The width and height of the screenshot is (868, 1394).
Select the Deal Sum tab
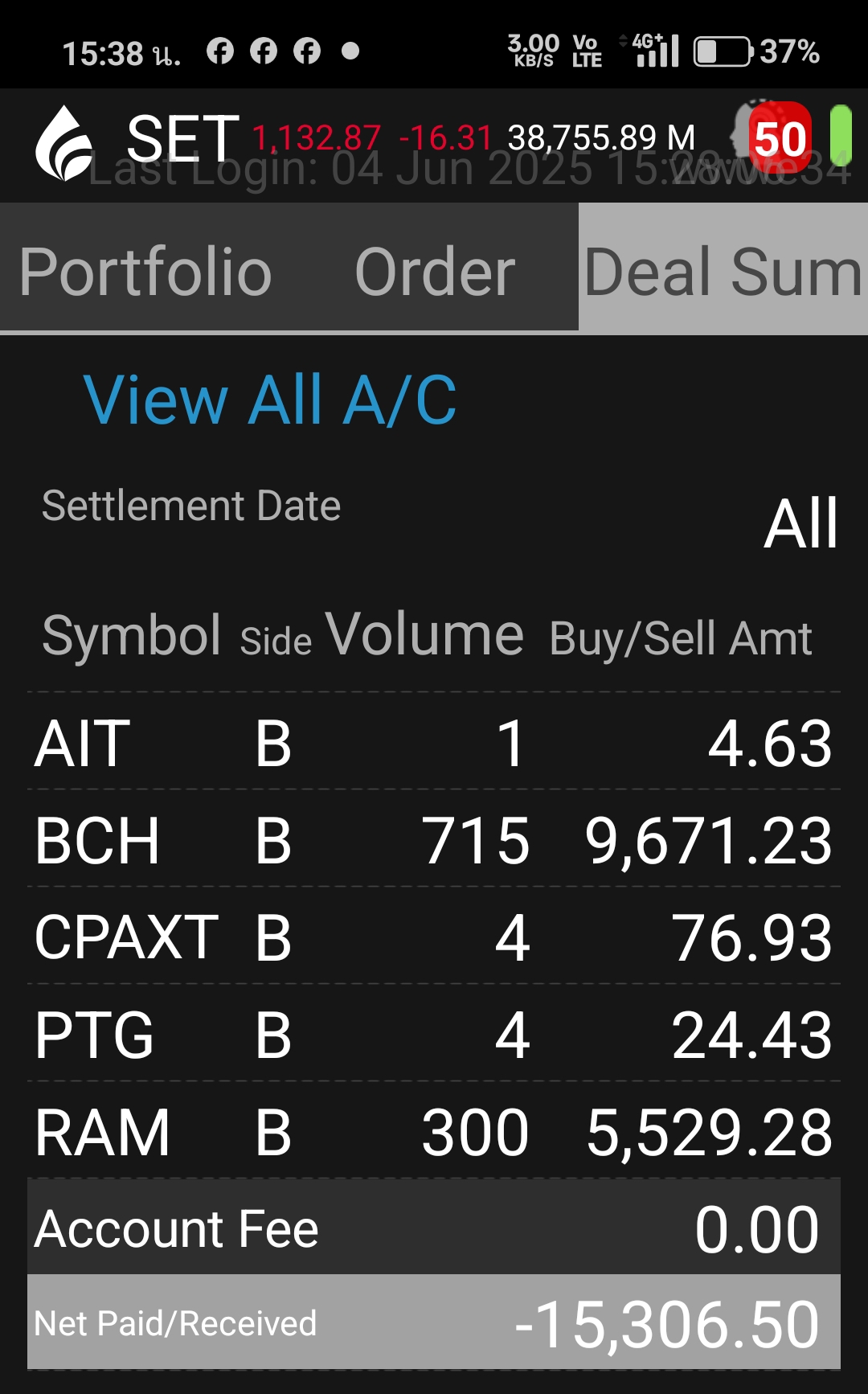723,271
